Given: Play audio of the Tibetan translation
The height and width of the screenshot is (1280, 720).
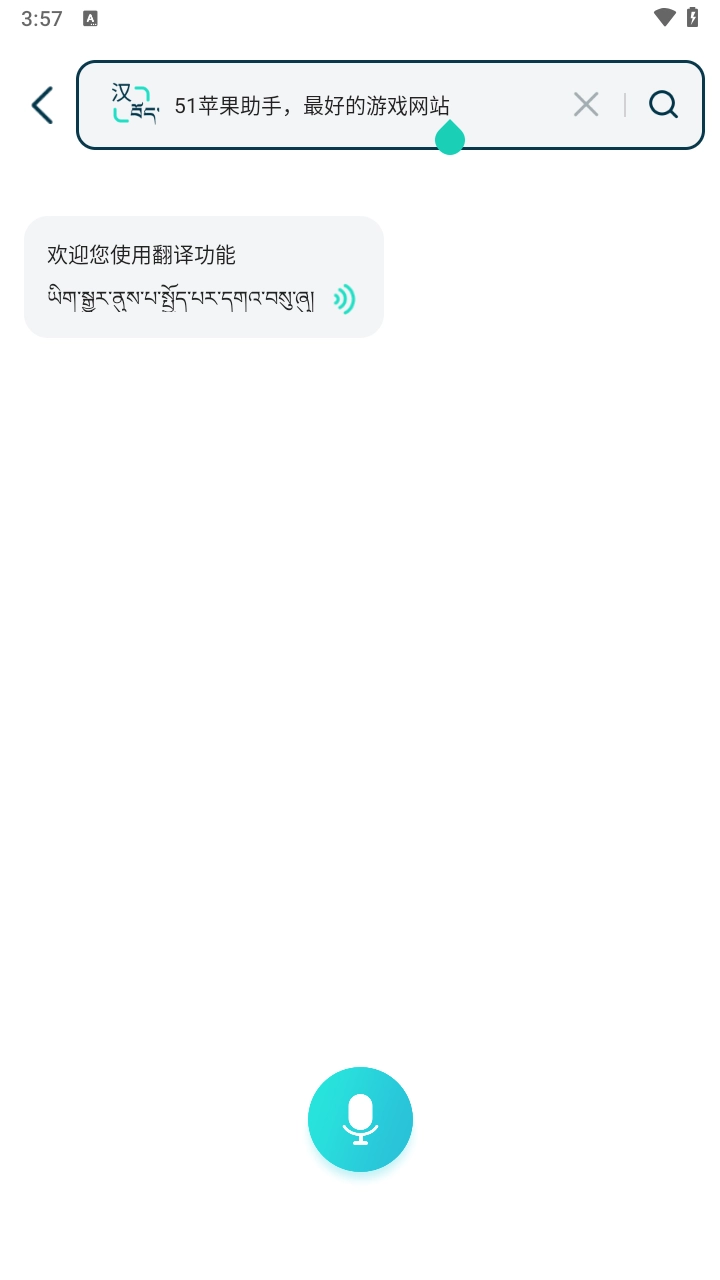Looking at the screenshot, I should pos(344,299).
